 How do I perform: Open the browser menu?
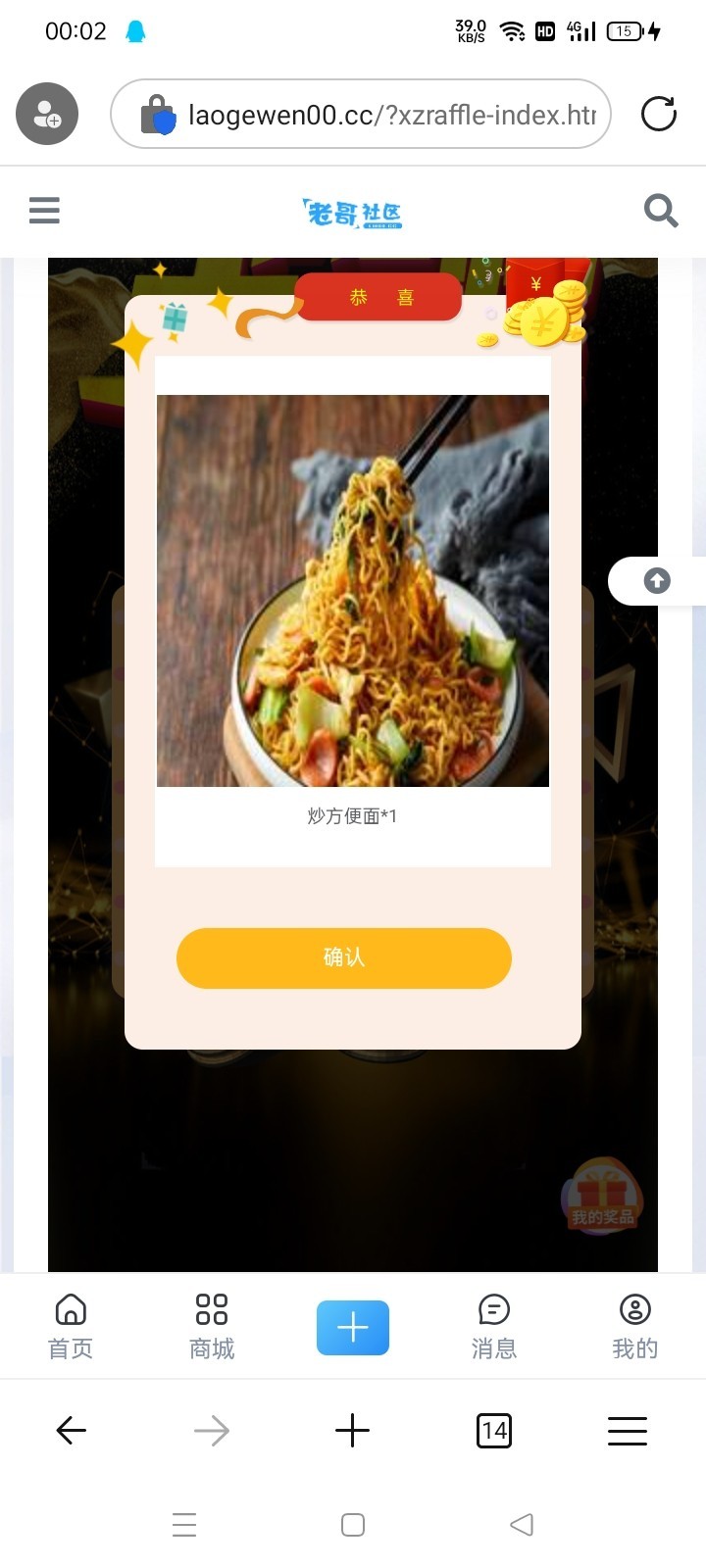[x=628, y=1431]
